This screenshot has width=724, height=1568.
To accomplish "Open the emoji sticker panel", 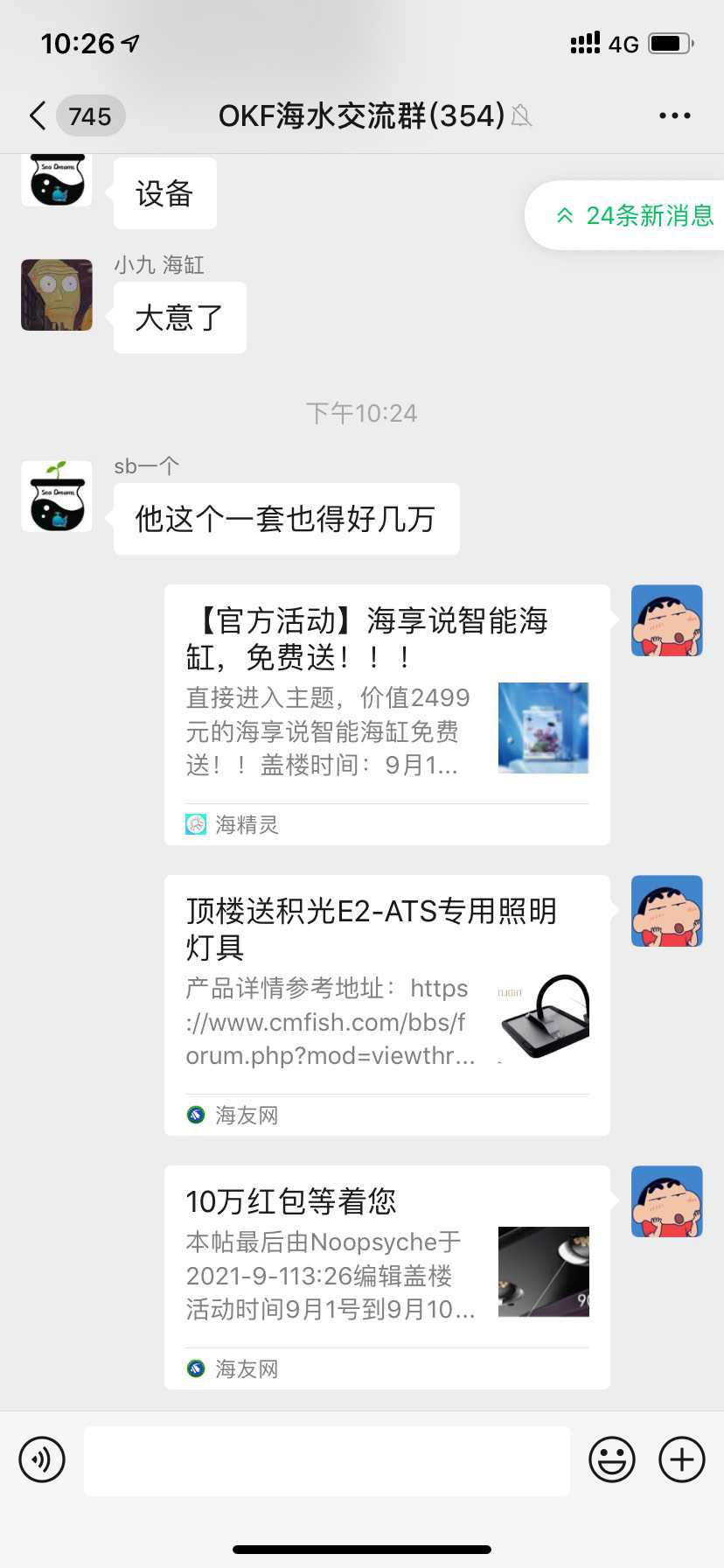I will pyautogui.click(x=611, y=1459).
